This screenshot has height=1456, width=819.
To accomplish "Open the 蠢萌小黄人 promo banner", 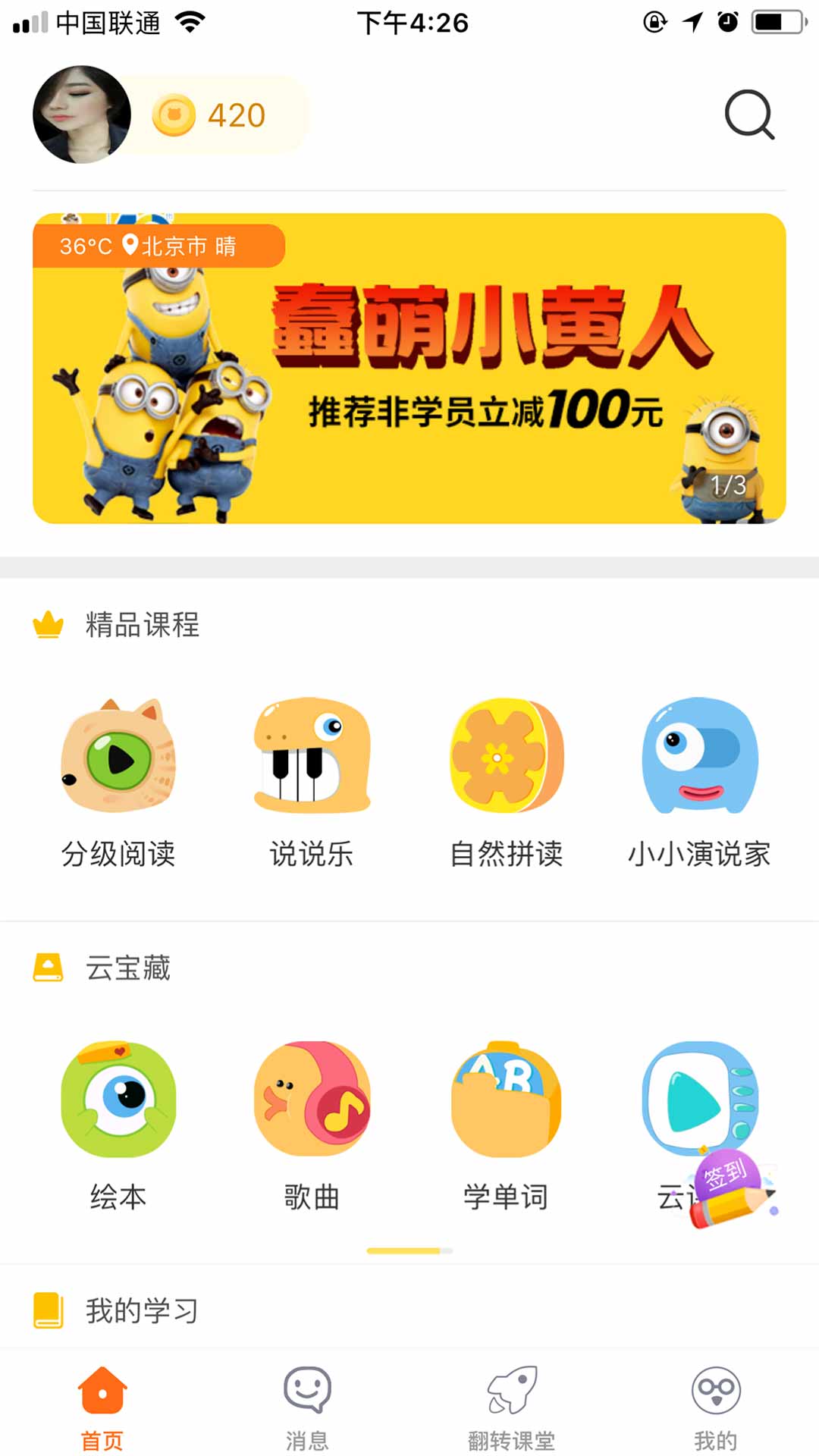I will 409,369.
